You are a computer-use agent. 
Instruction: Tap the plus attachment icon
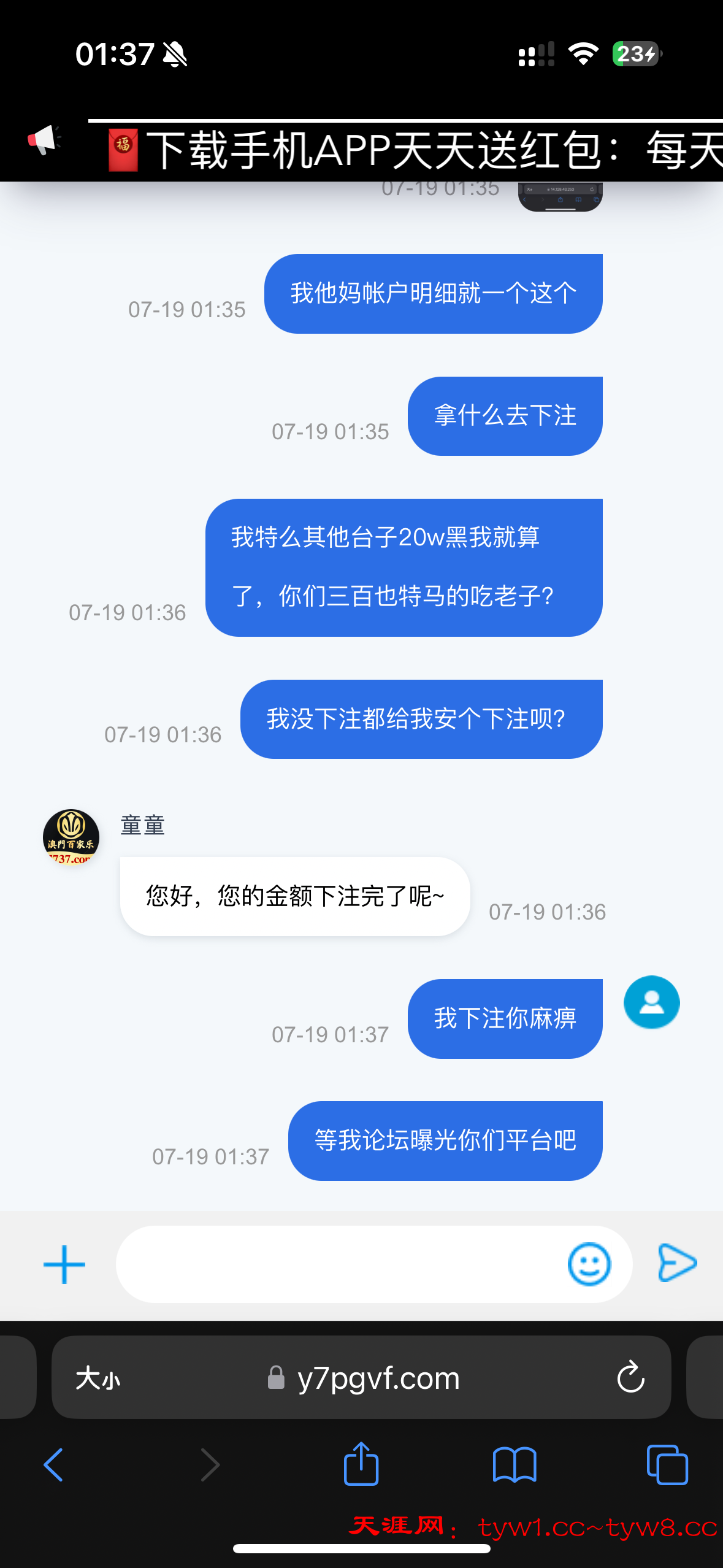(x=64, y=1265)
